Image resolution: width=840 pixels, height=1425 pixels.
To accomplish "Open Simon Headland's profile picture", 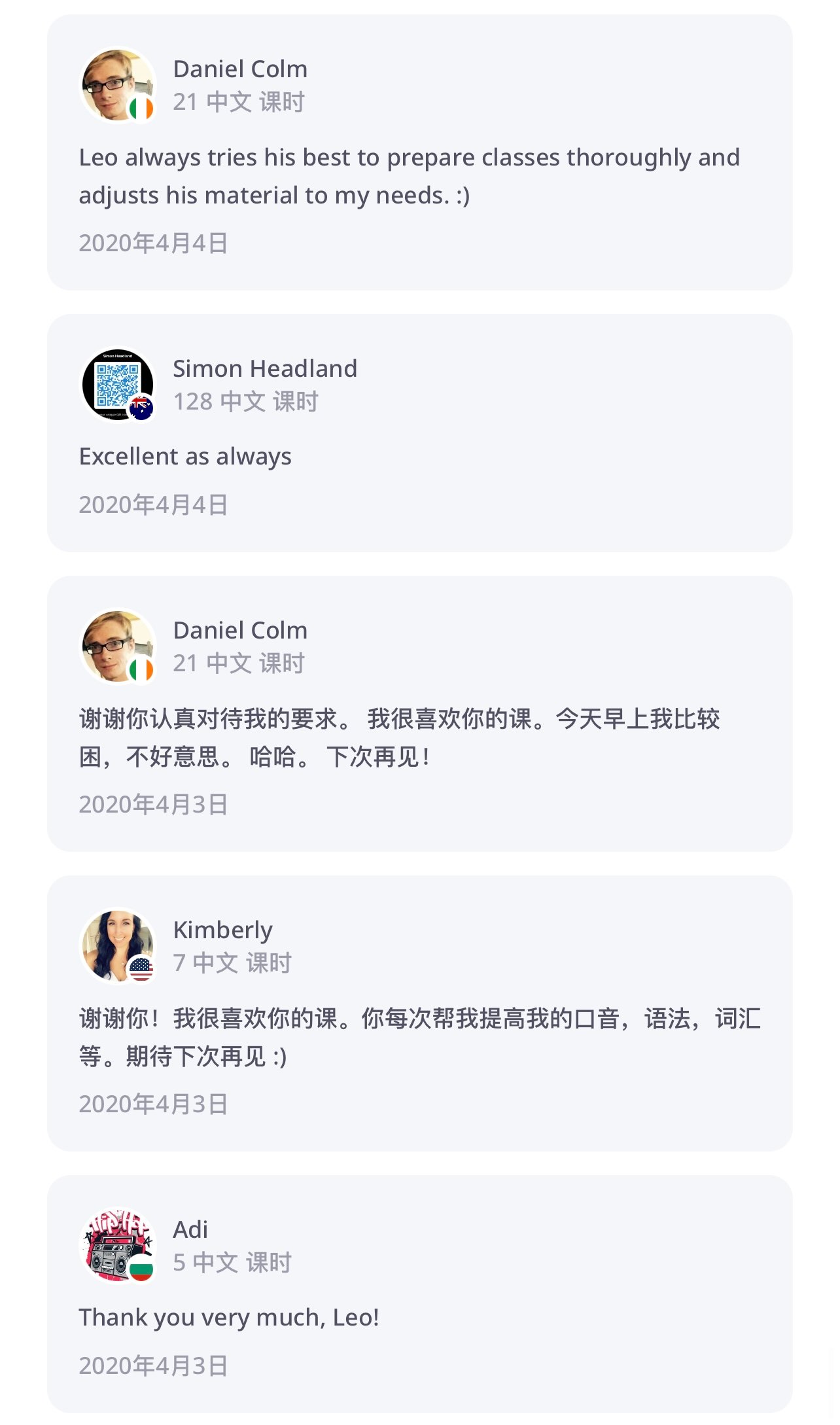I will [118, 385].
